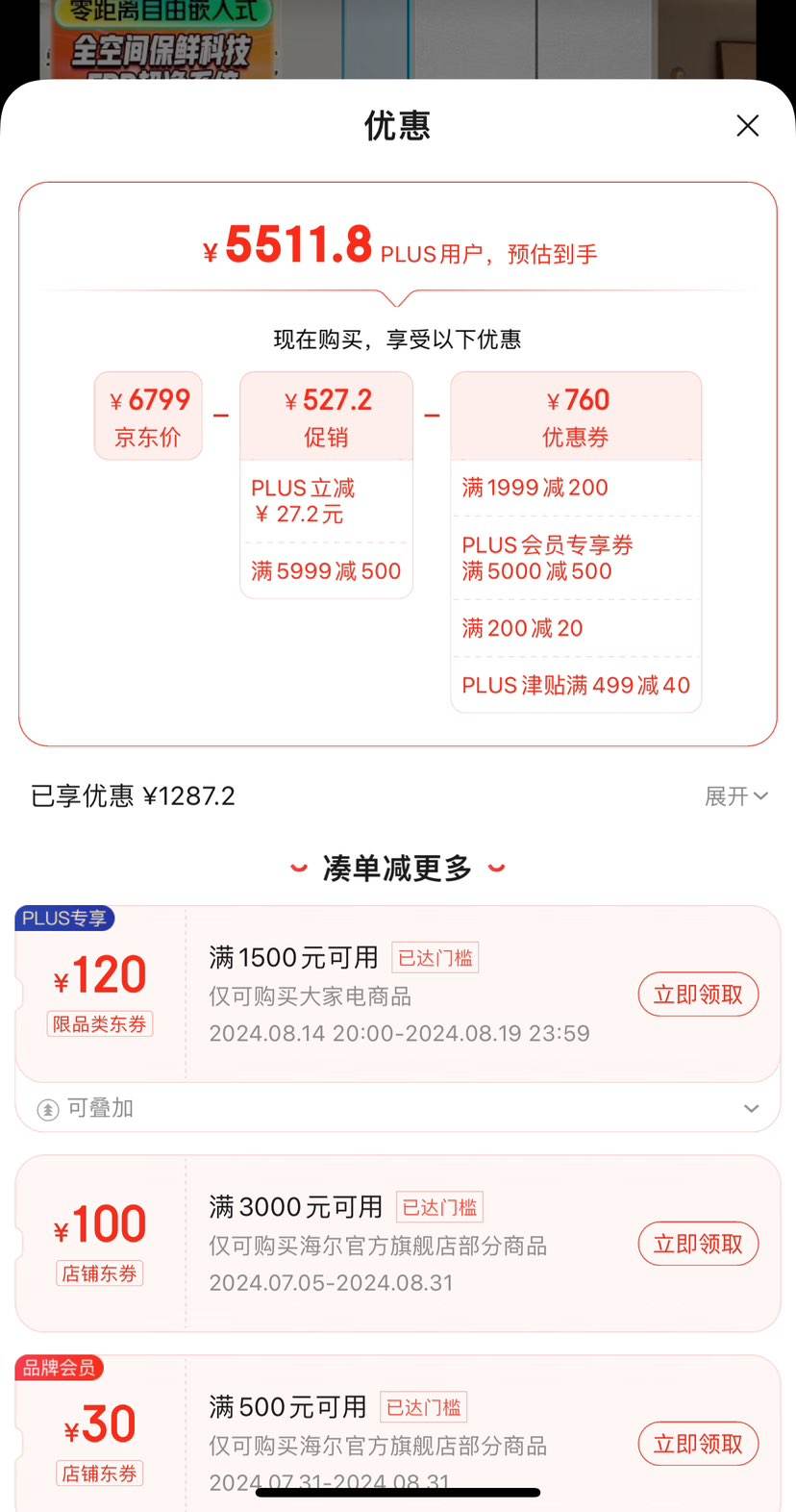The image size is (796, 1512).
Task: Click the 店铺东券 label under ¥100
Action: 99,1273
